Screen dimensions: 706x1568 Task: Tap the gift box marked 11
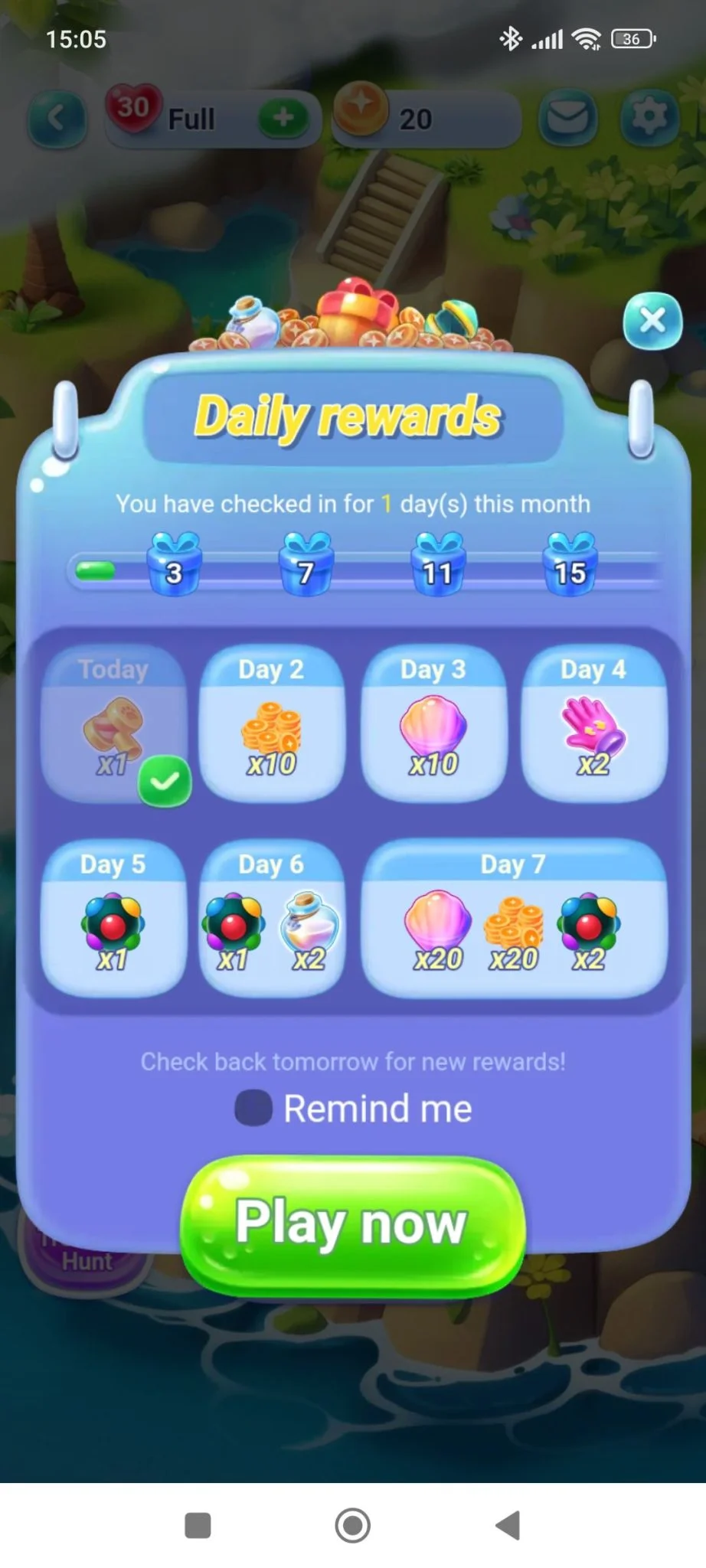pos(438,565)
